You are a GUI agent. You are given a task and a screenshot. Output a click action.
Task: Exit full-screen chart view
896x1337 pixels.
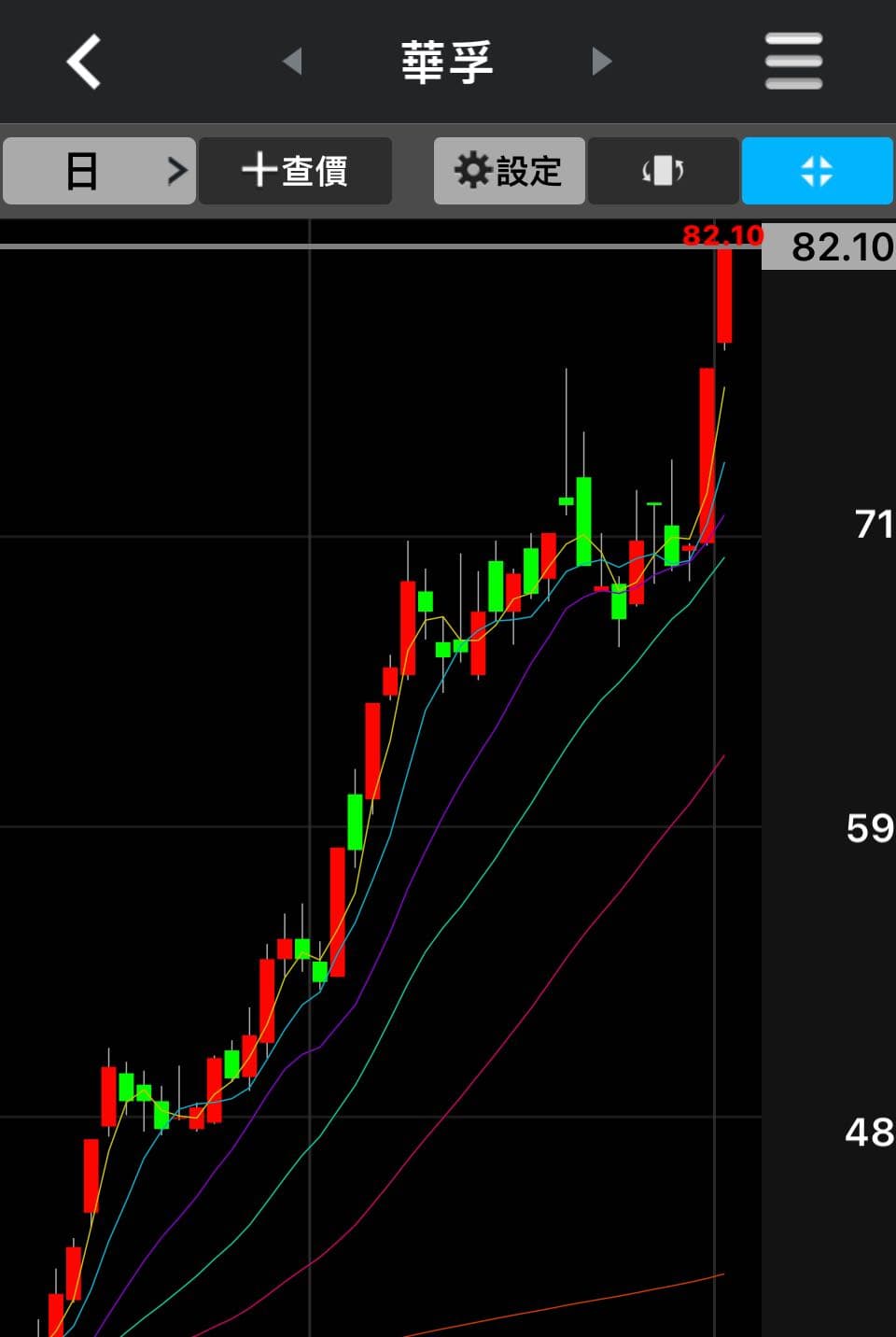click(817, 171)
